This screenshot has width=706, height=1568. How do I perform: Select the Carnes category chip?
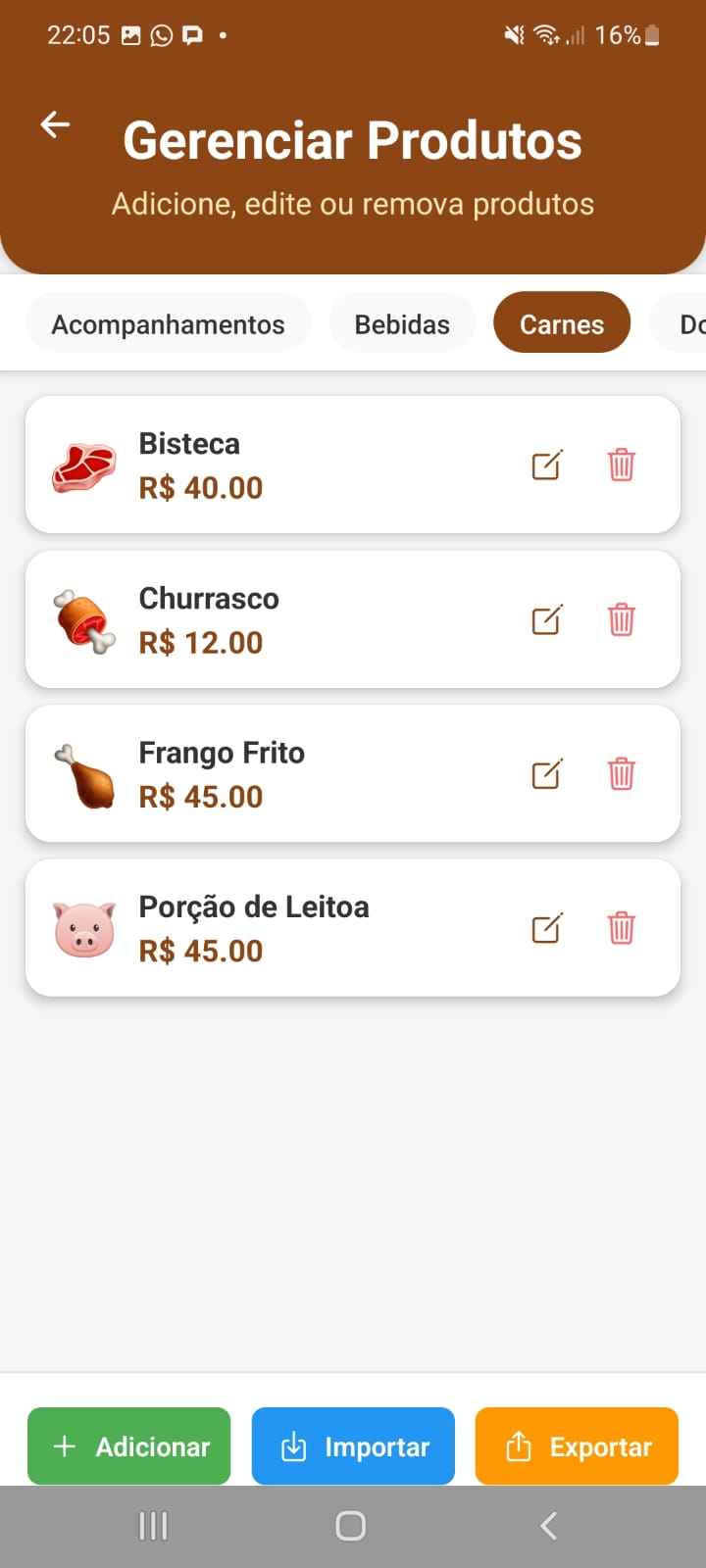point(561,322)
